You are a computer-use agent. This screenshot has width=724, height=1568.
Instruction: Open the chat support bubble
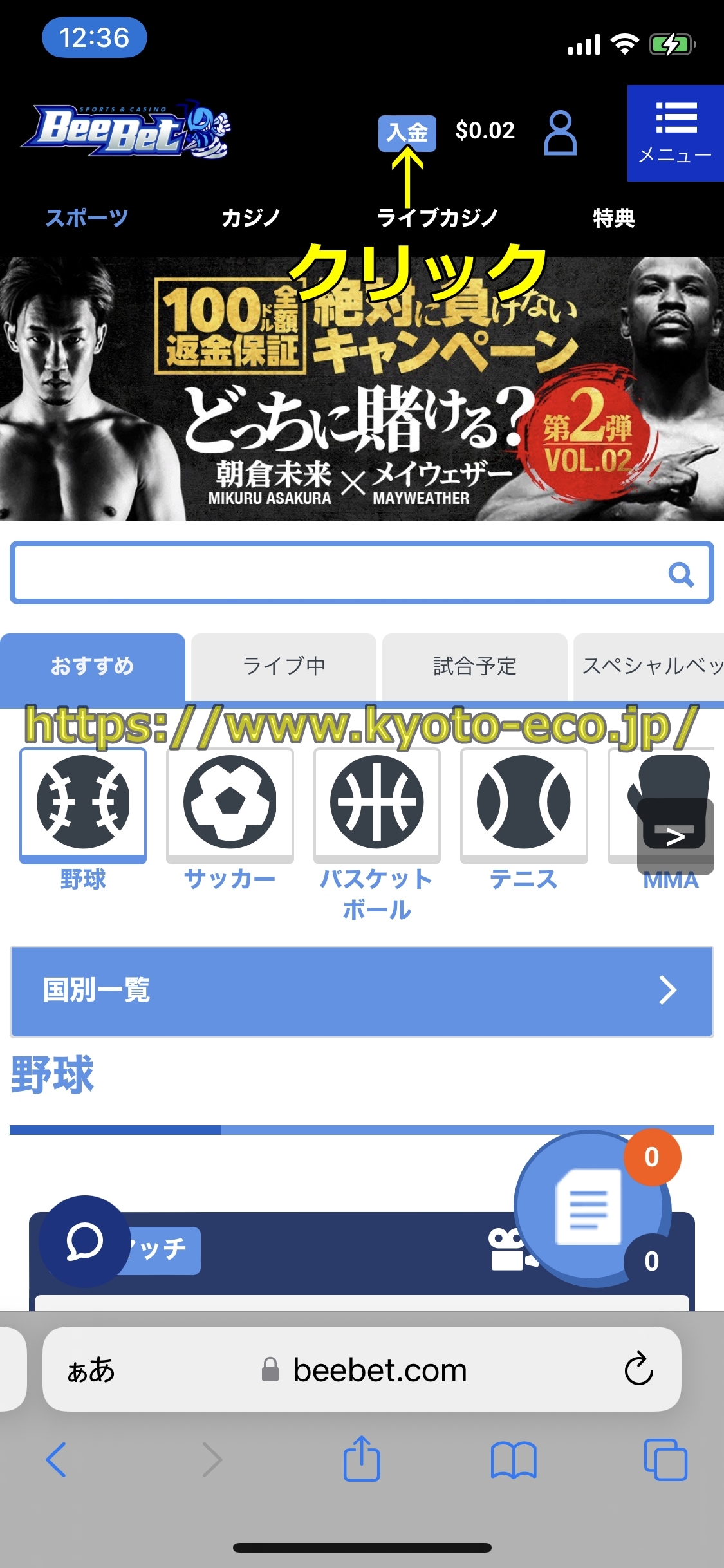pos(84,1241)
